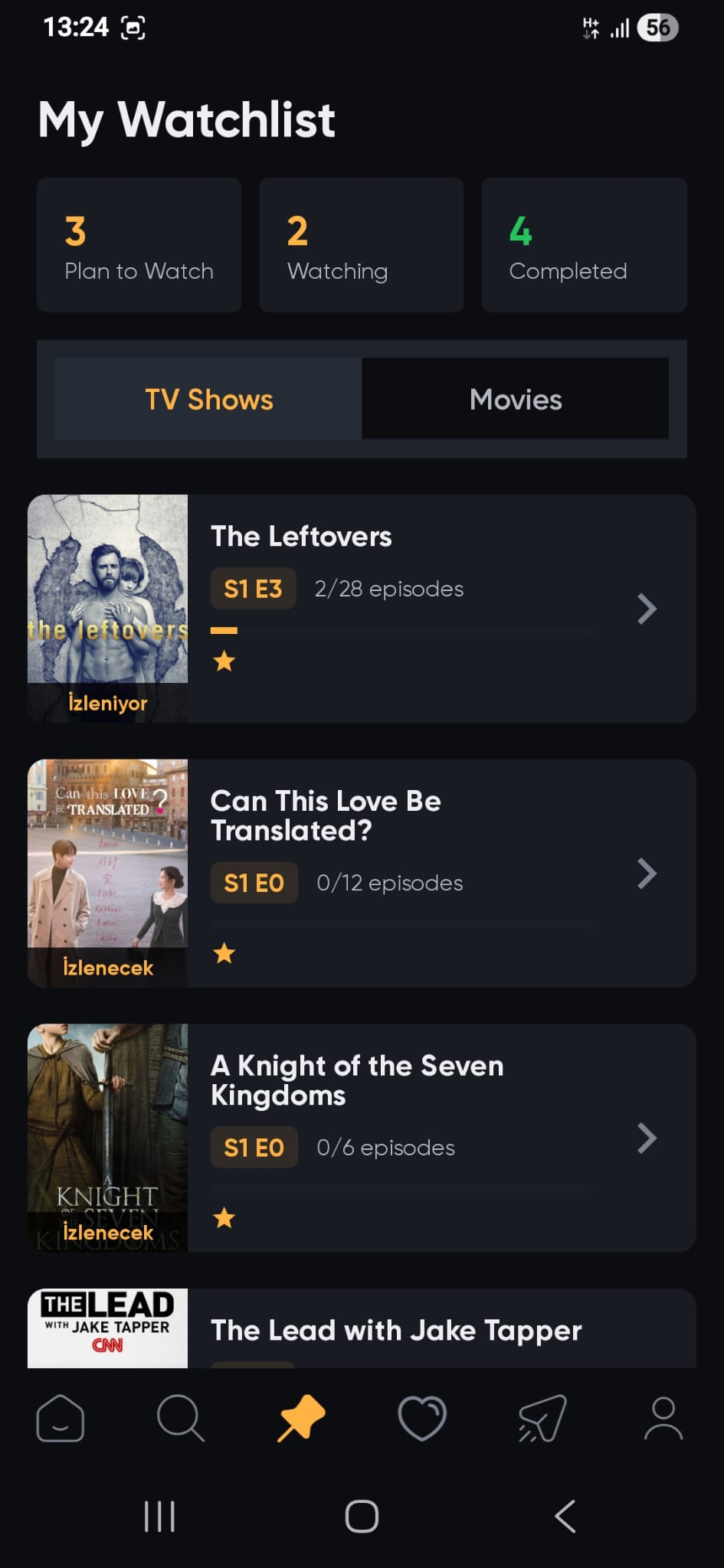The image size is (724, 1568).
Task: Open A Knight of the Seven Kingdoms card
Action: pos(414,1138)
